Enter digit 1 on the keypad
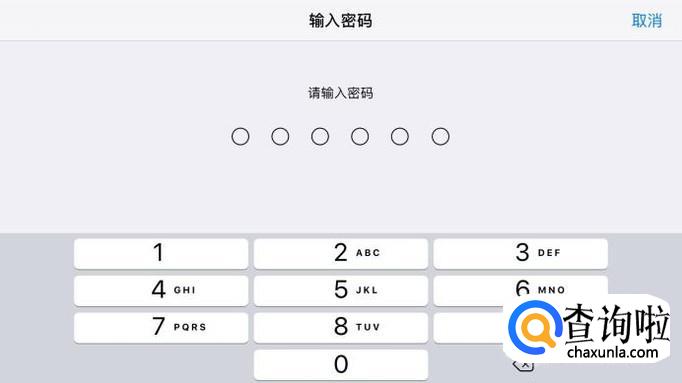Image resolution: width=682 pixels, height=383 pixels. (161, 253)
